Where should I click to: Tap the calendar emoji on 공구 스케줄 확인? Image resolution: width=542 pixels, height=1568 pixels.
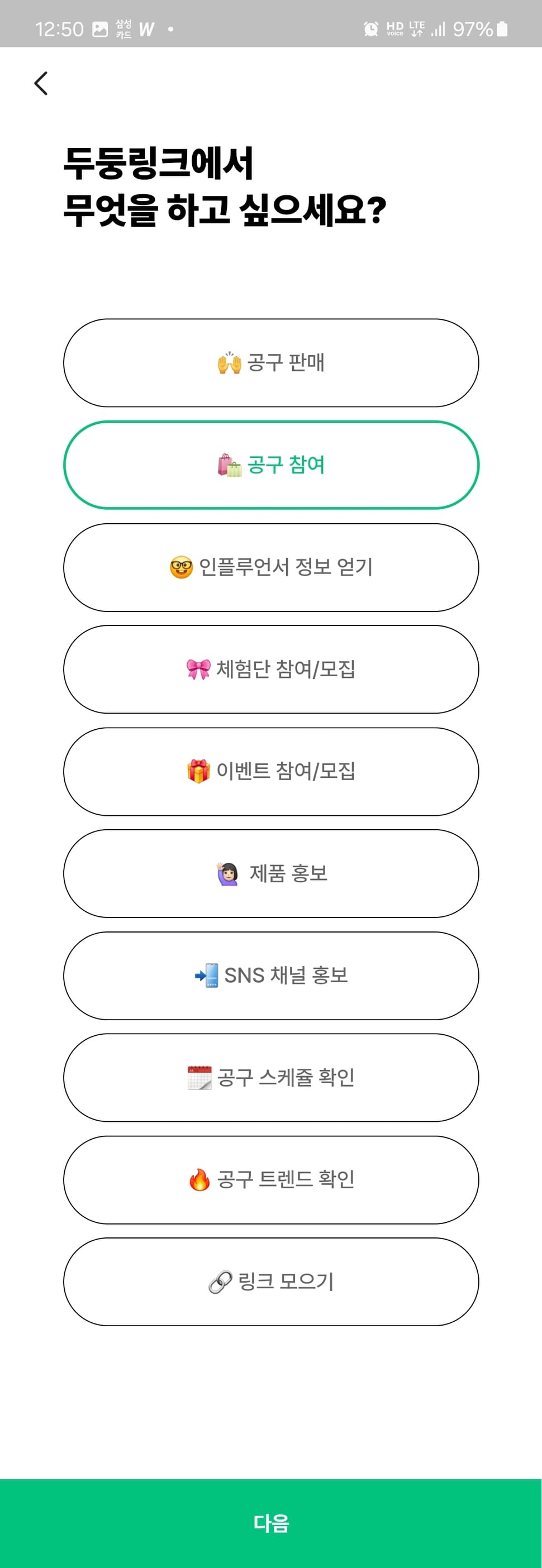198,1078
